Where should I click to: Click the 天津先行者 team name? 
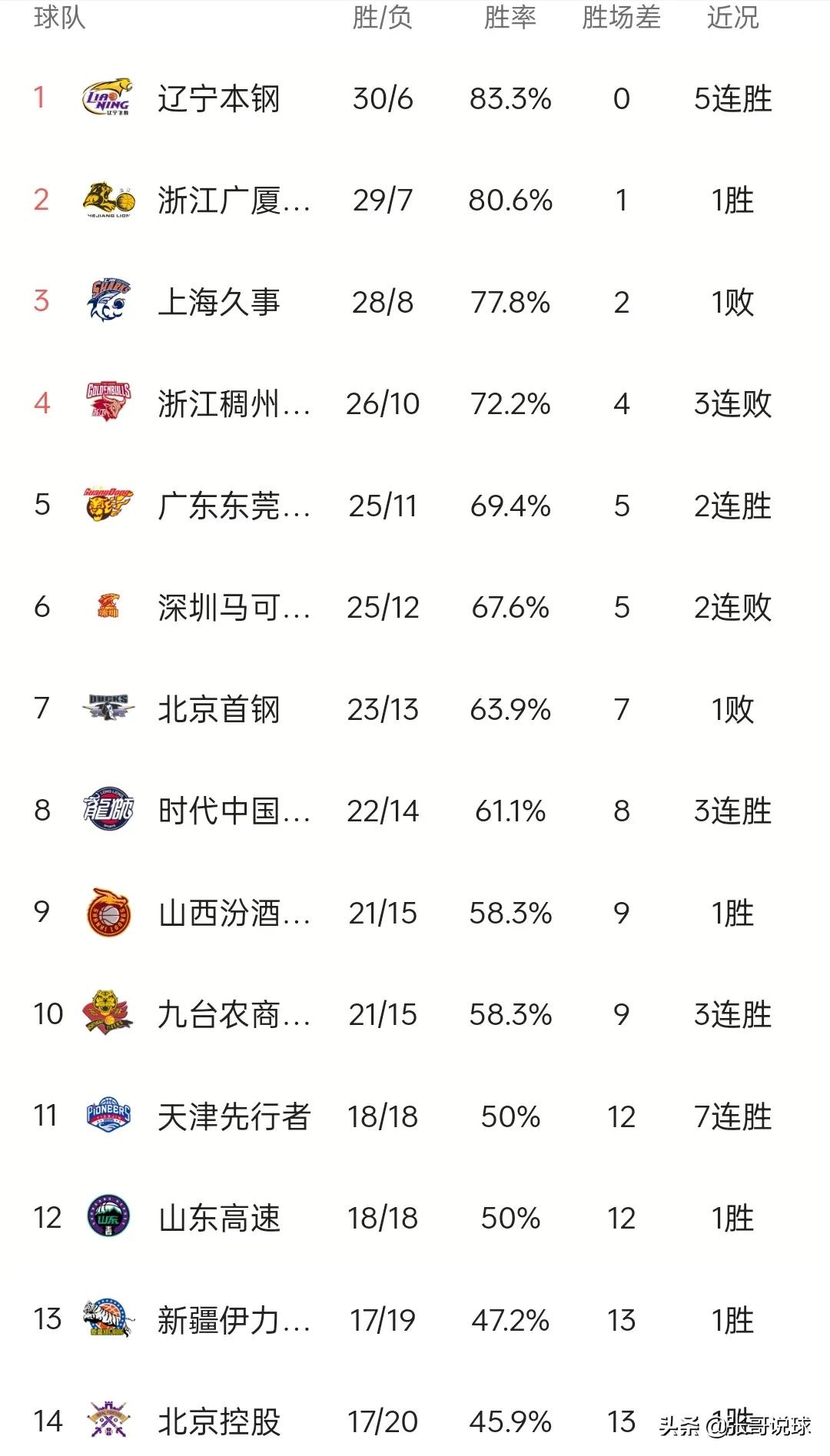coord(232,1117)
